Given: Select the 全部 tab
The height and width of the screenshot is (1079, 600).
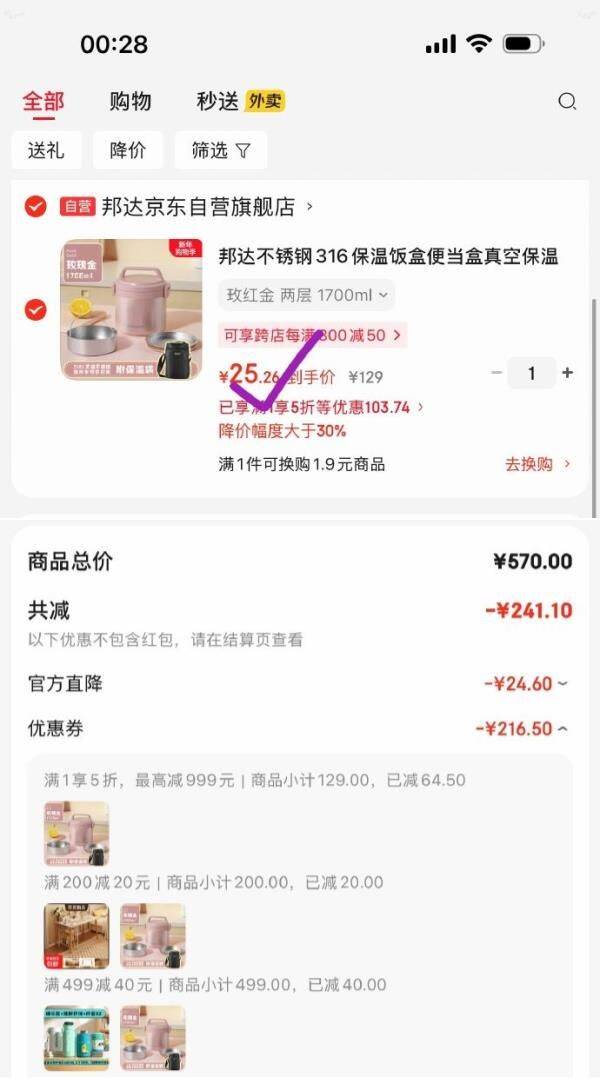Looking at the screenshot, I should click(x=43, y=101).
